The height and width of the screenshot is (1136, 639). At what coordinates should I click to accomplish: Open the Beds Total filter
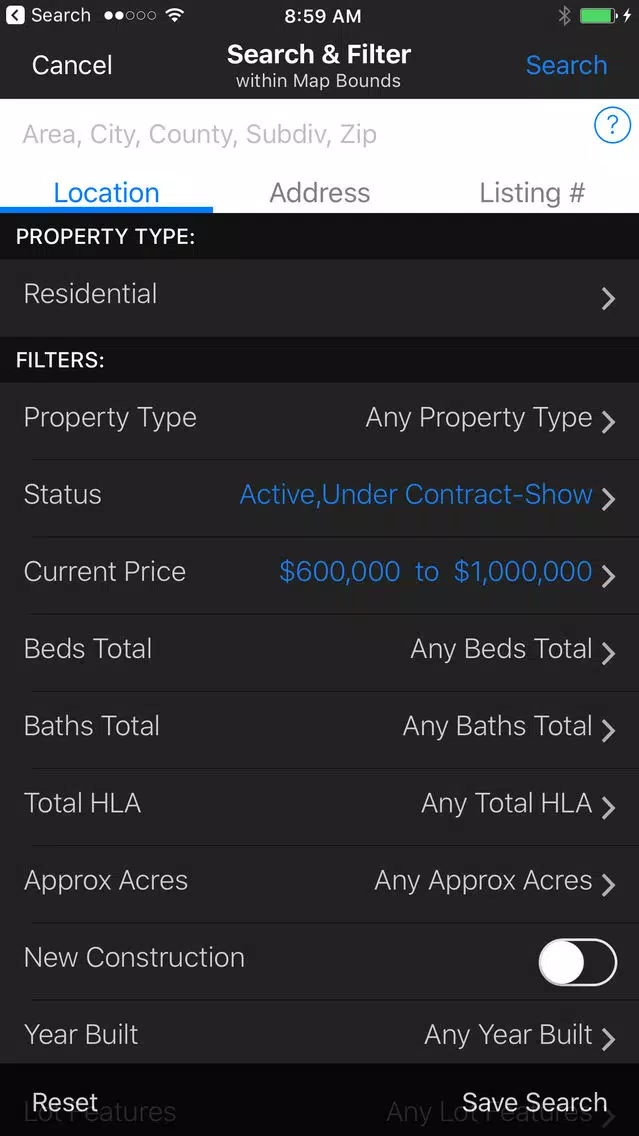(320, 652)
